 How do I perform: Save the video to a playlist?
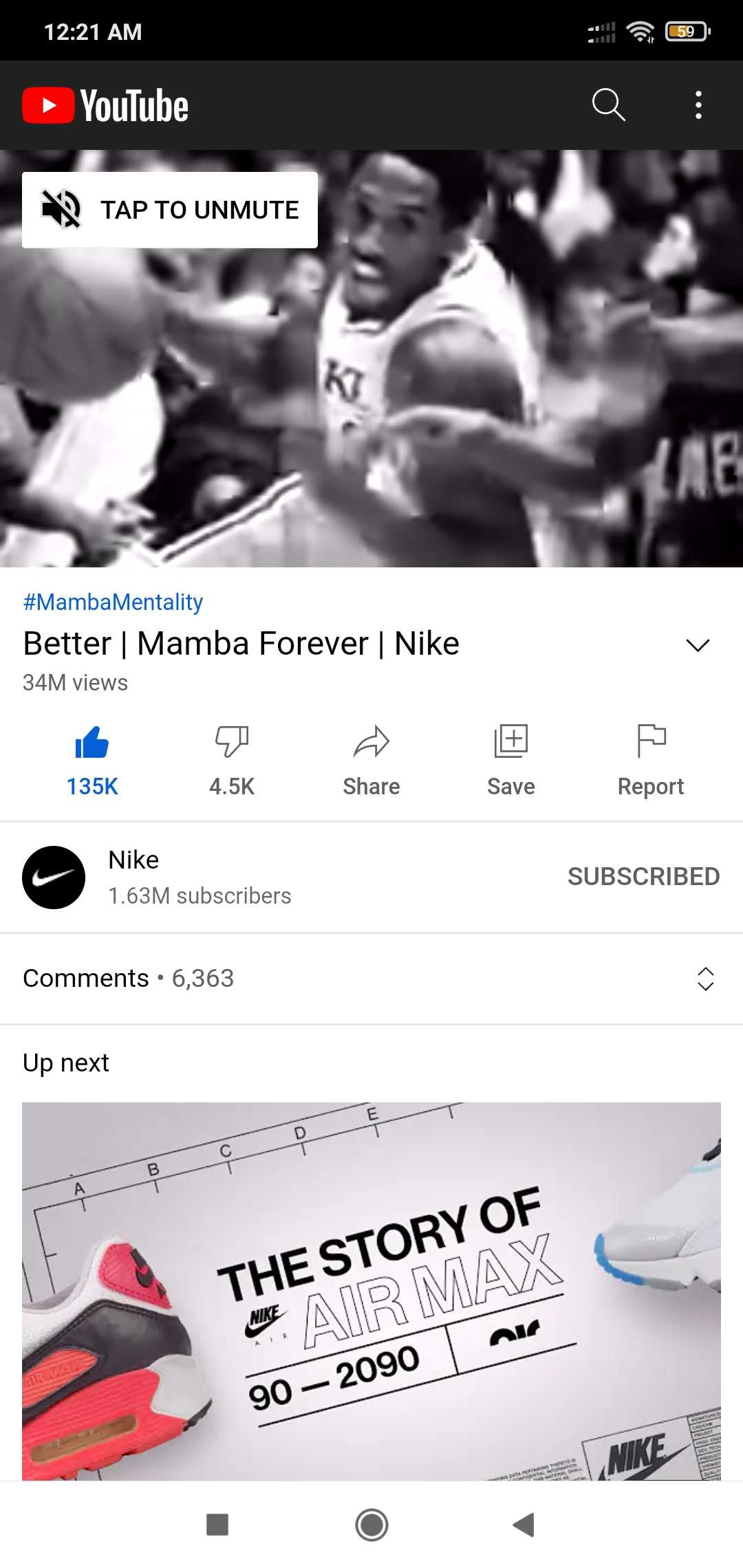pos(511,760)
